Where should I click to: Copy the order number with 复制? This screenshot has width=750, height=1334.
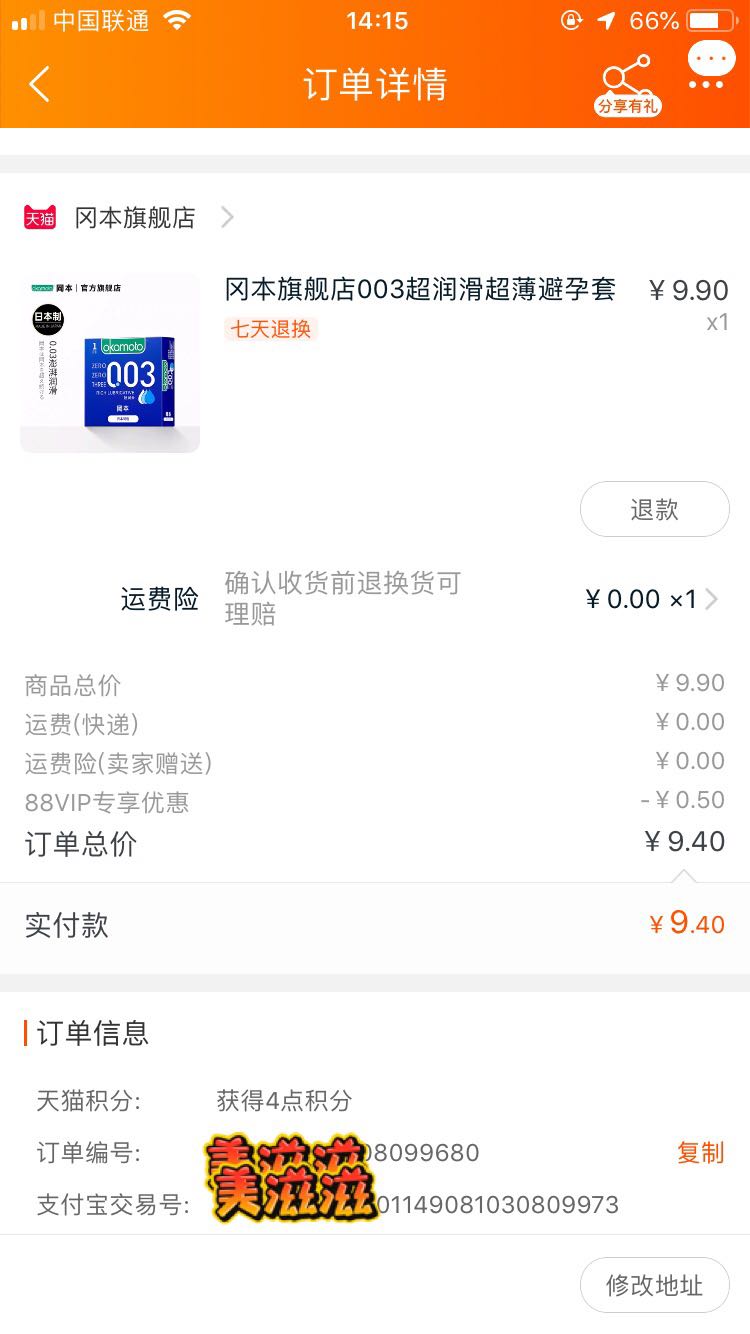coord(700,1153)
